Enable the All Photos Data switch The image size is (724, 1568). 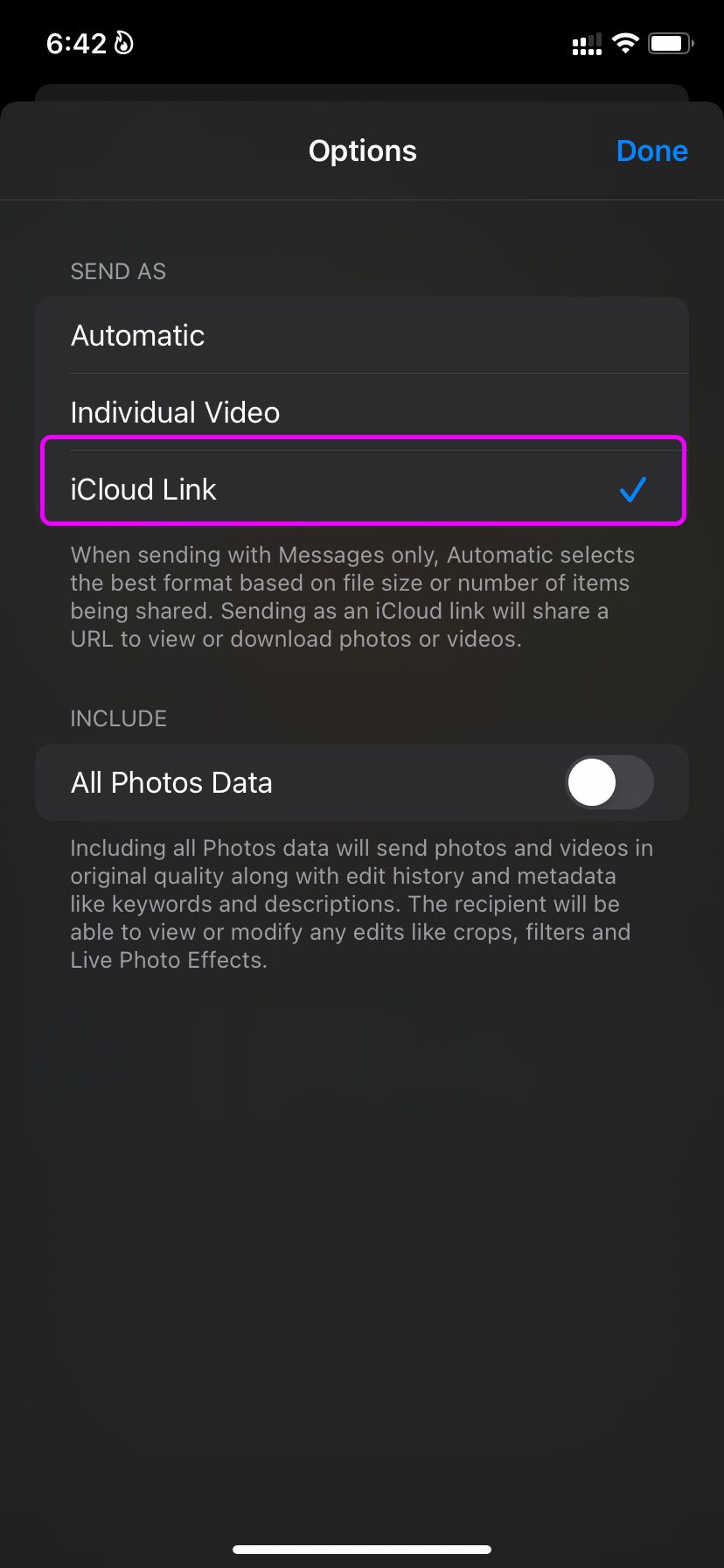point(609,782)
